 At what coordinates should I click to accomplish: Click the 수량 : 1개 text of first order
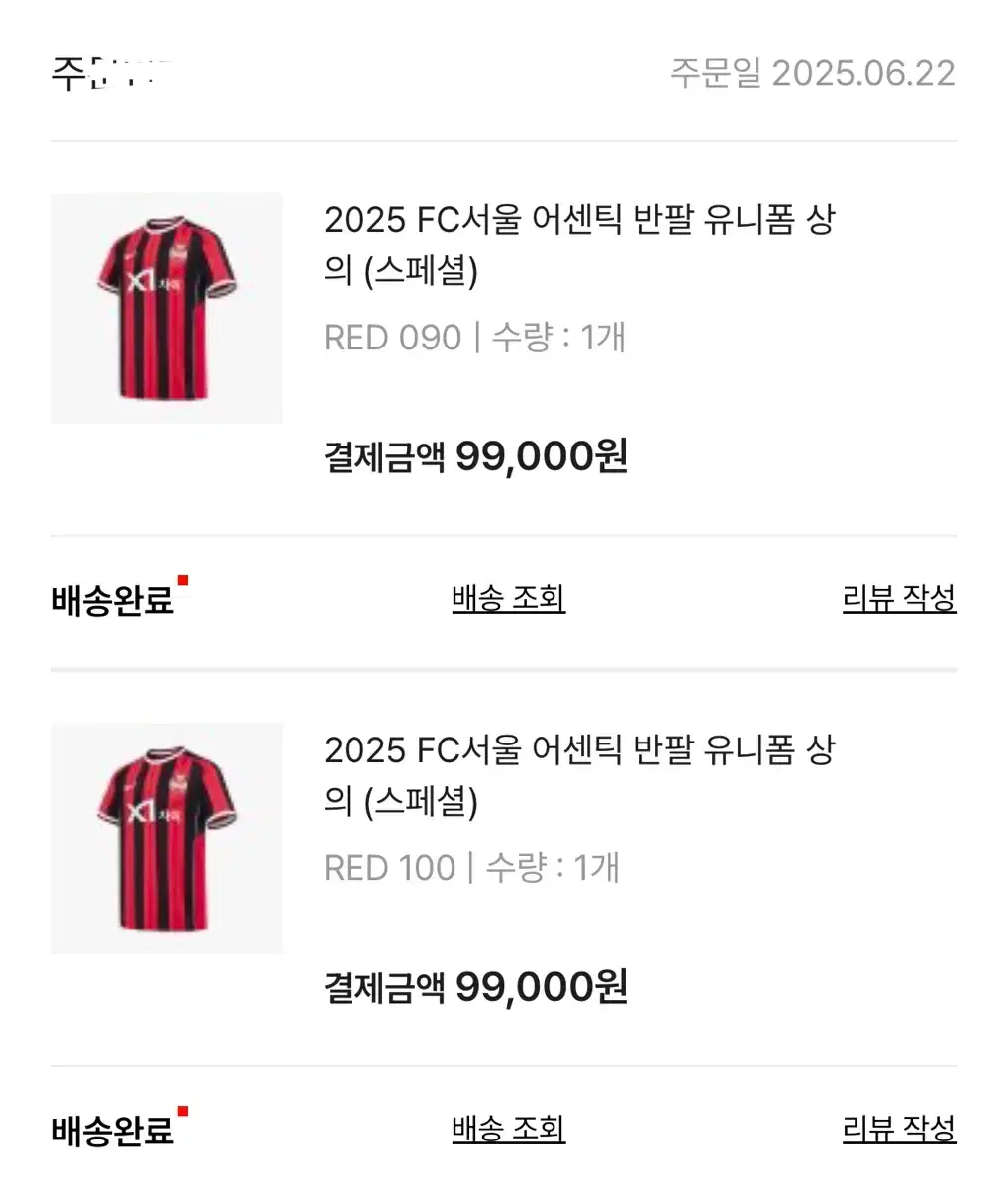click(x=554, y=338)
